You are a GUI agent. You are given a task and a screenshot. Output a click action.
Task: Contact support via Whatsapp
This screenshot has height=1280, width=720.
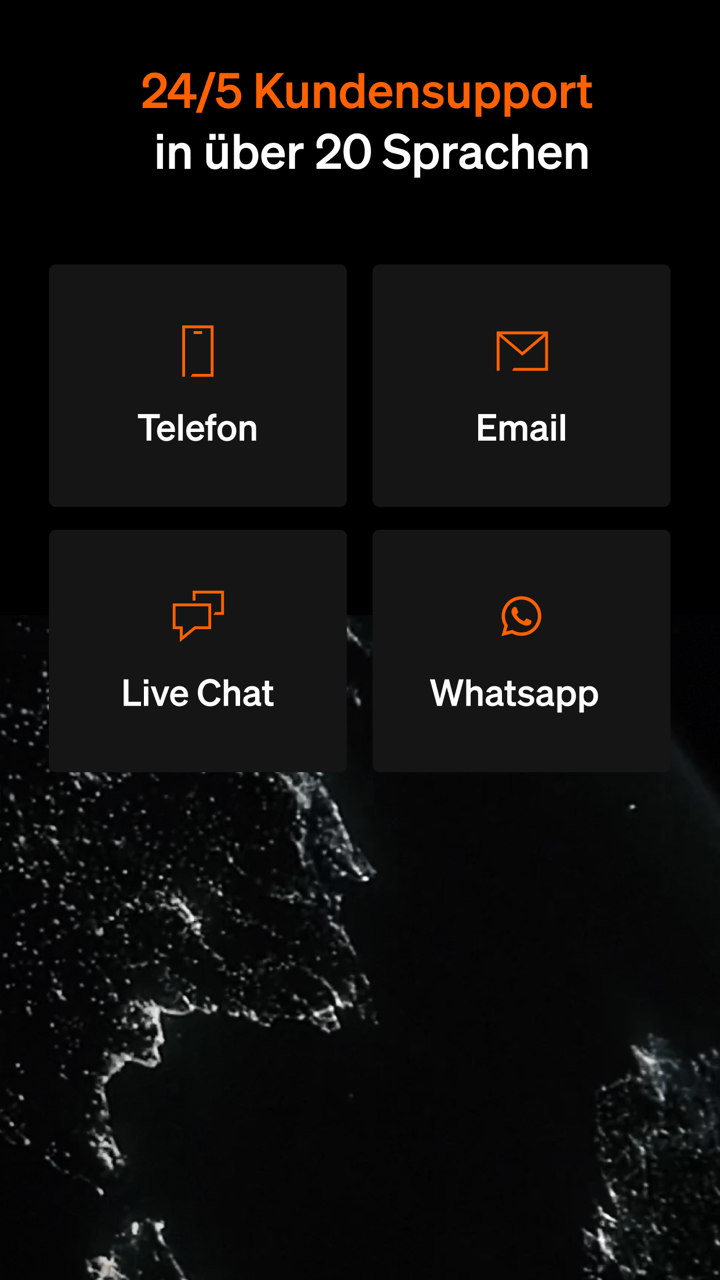(521, 650)
